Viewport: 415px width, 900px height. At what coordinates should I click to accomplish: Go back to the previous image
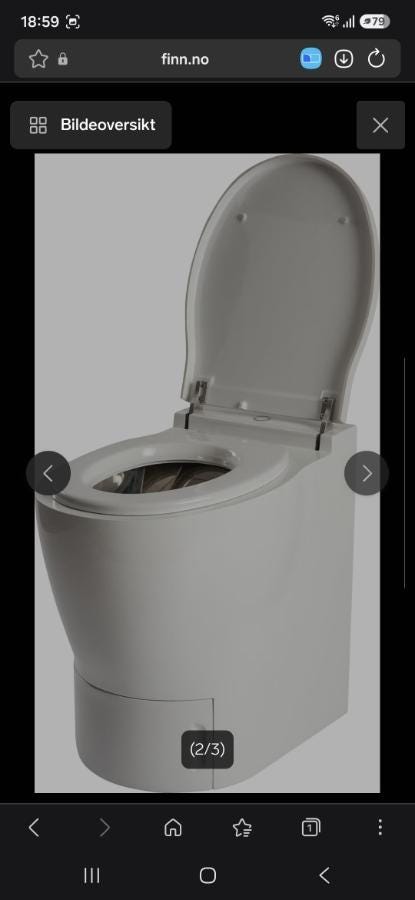coord(48,474)
